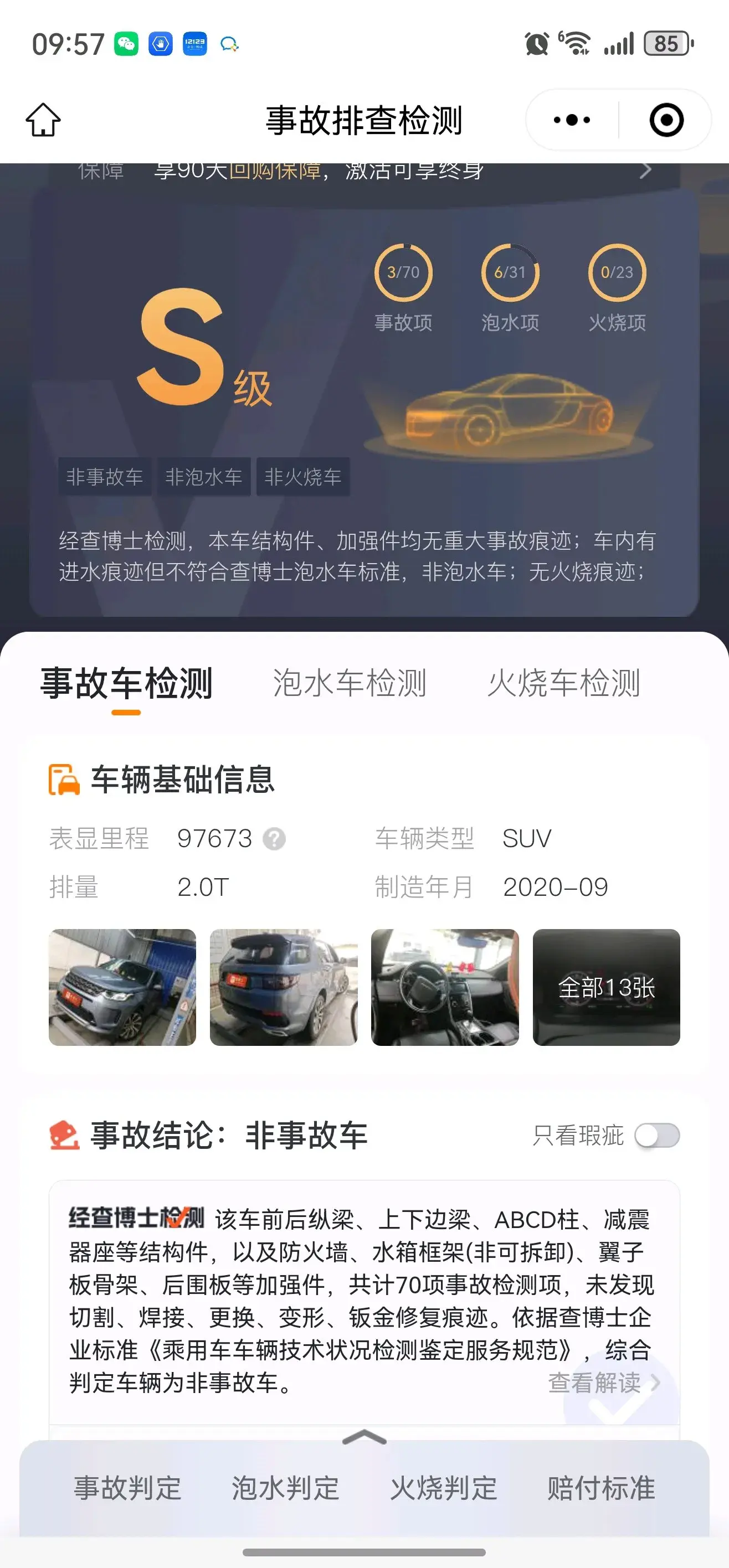Open the car interior photo

tap(445, 987)
